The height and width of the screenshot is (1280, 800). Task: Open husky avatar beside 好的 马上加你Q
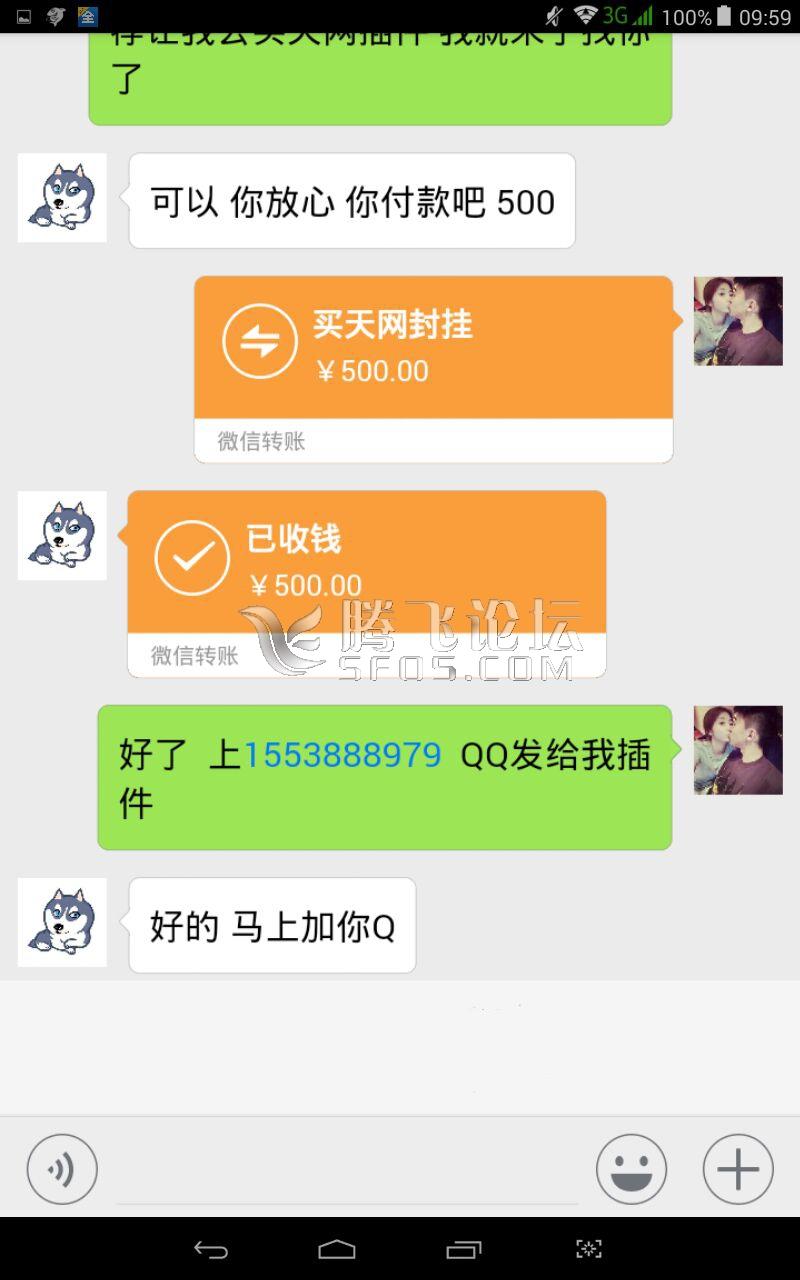[x=62, y=921]
